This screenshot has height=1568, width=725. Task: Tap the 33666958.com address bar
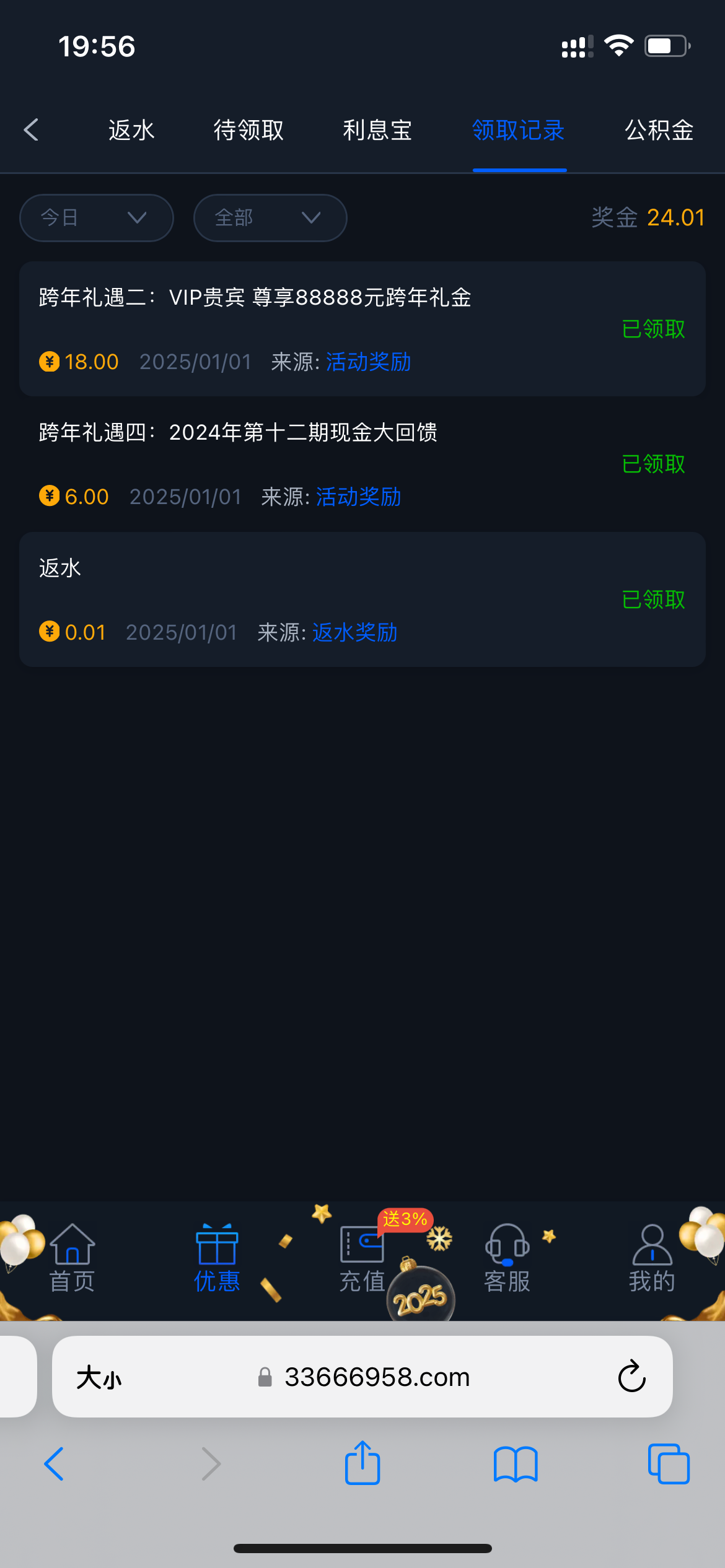pyautogui.click(x=364, y=1377)
